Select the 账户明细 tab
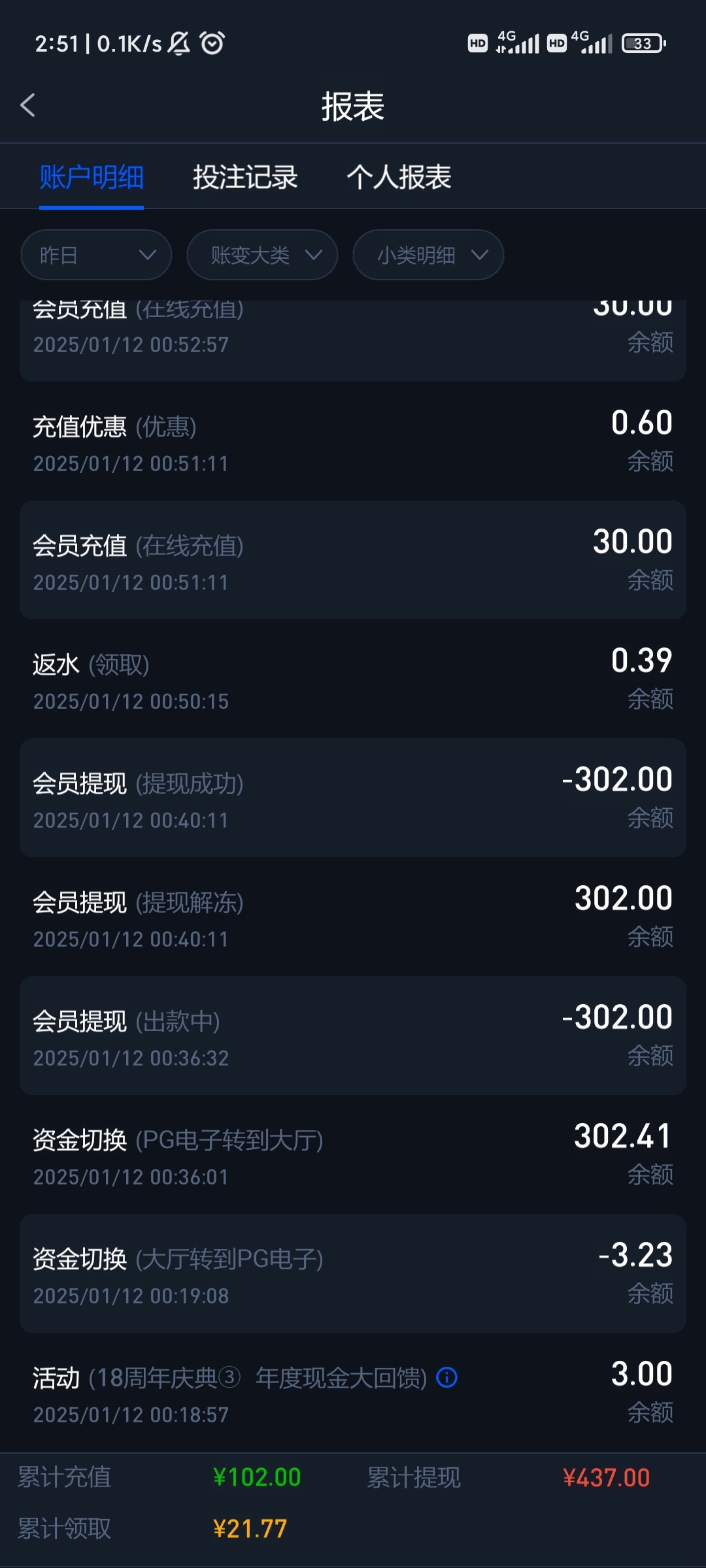This screenshot has height=1568, width=706. pyautogui.click(x=92, y=177)
